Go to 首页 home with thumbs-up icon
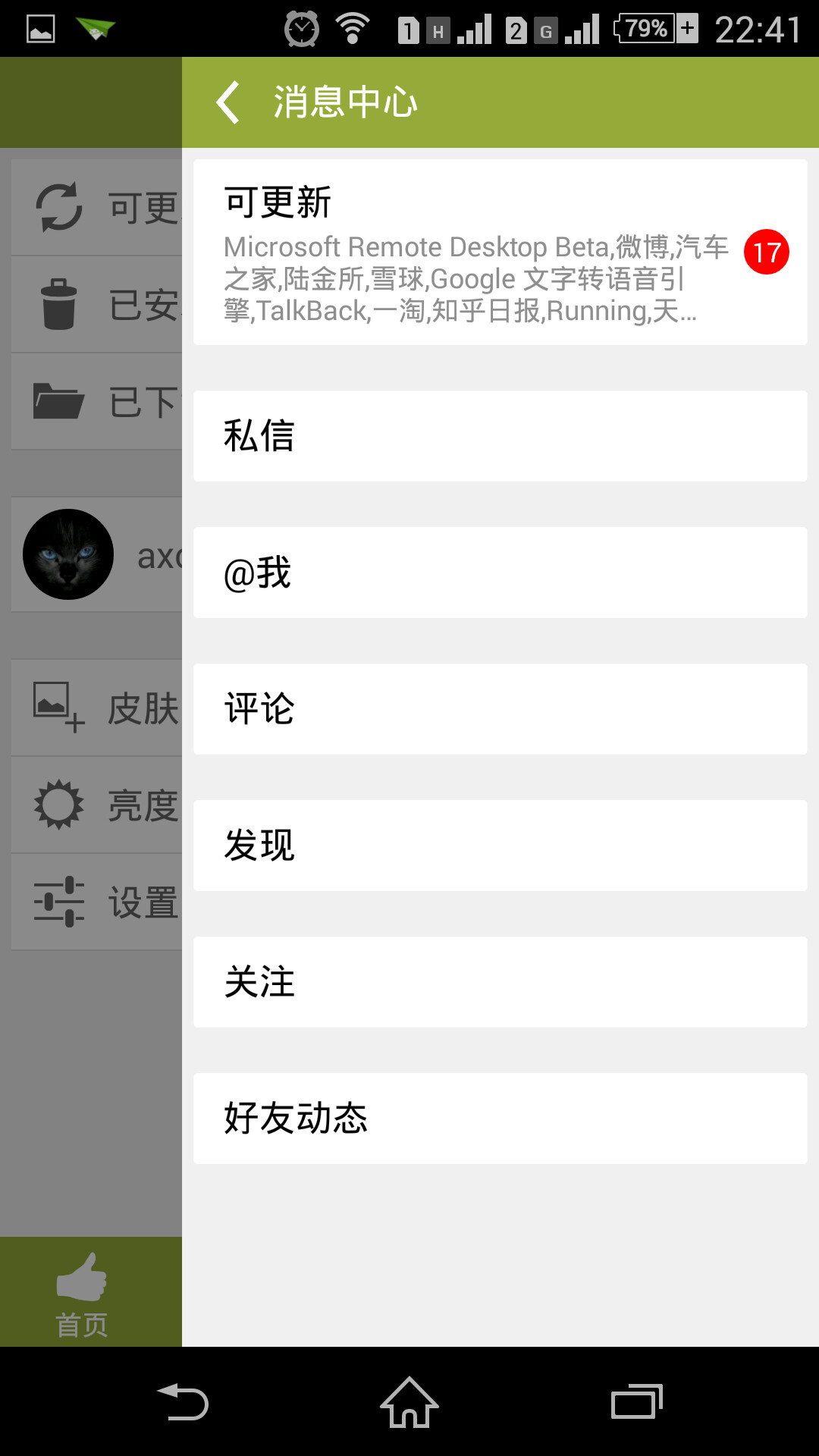The image size is (819, 1456). pyautogui.click(x=82, y=1293)
